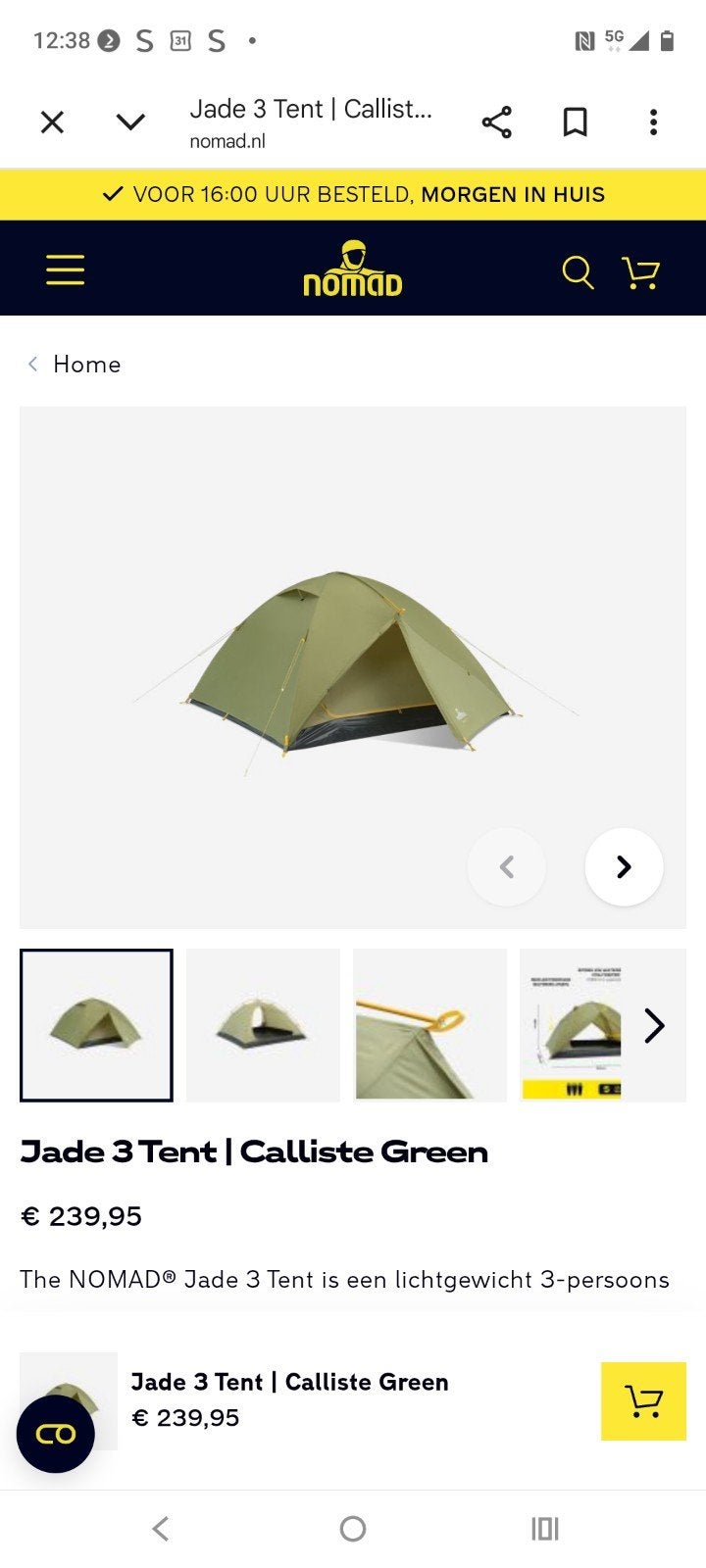
Task: Share this nomad.nl page
Action: (x=497, y=122)
